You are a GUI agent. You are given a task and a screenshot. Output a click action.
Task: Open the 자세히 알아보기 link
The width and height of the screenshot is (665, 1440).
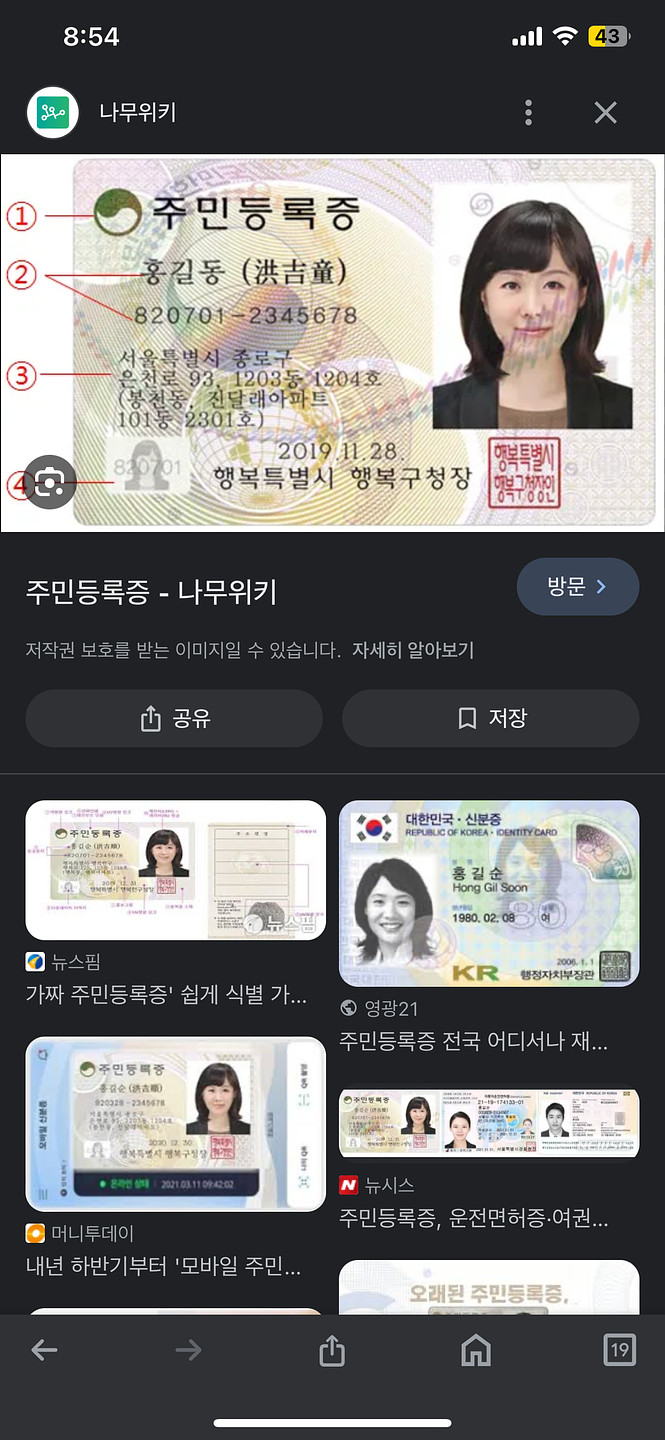tap(412, 650)
